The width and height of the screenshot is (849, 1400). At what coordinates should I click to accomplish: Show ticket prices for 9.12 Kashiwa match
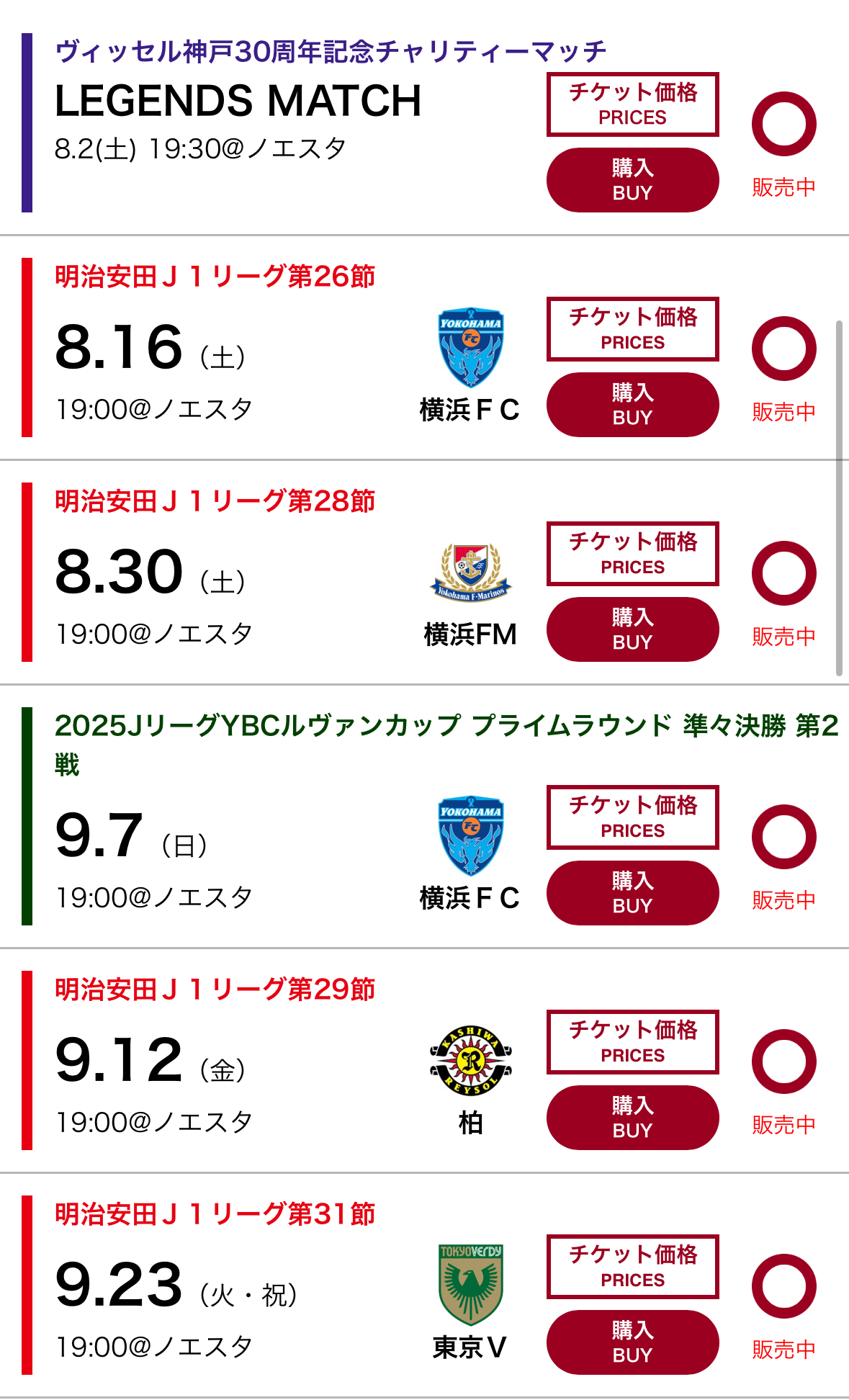coord(632,1042)
